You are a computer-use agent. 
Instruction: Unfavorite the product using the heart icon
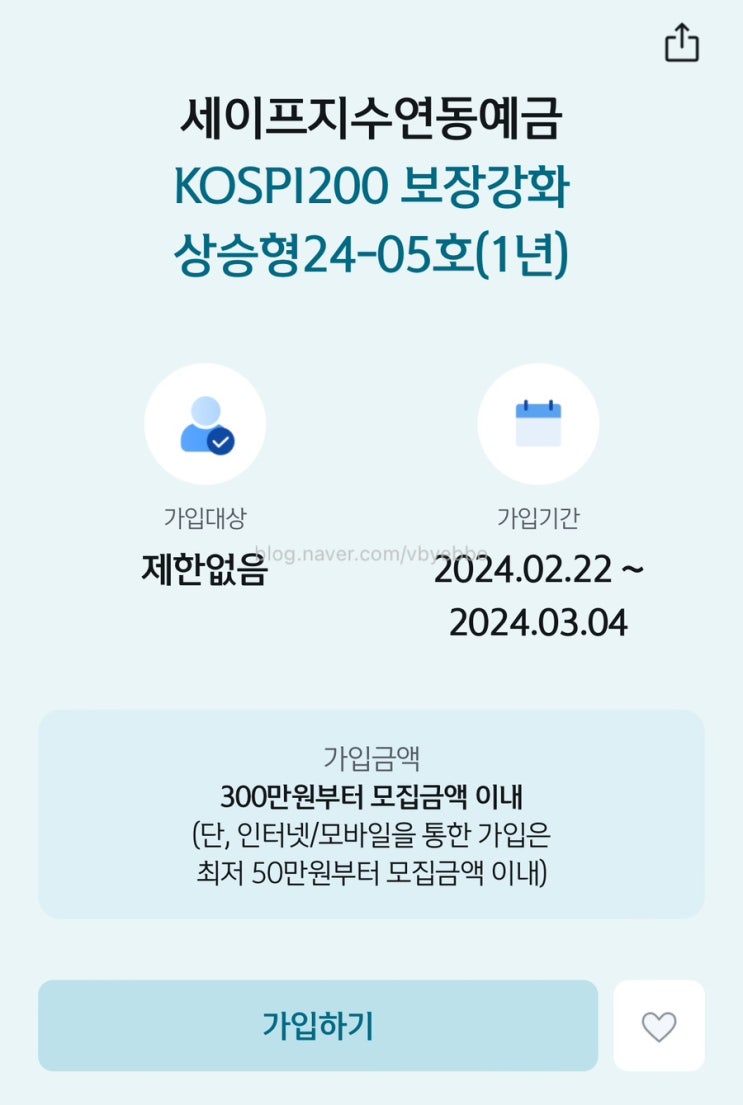coord(661,1026)
